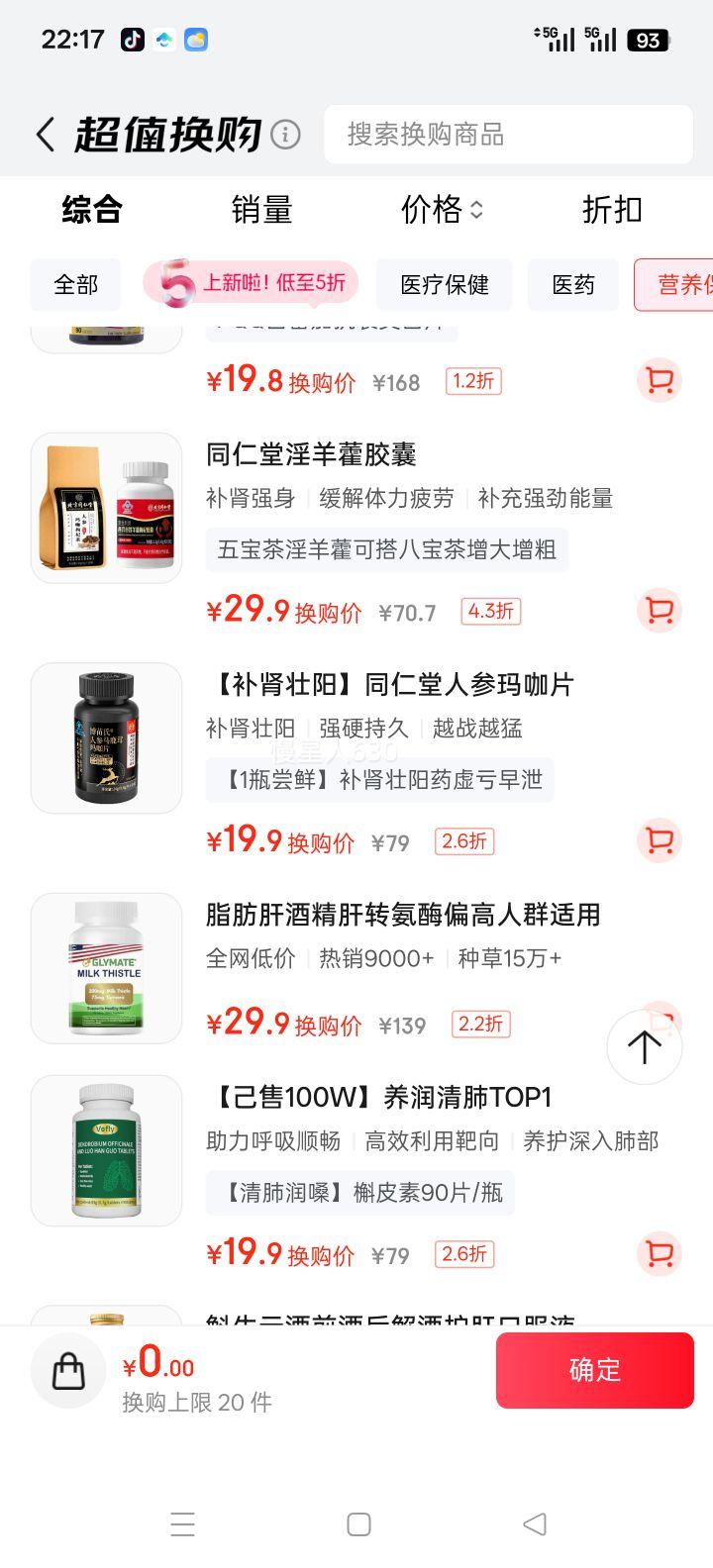
Task: Select the 全部 category chip
Action: pyautogui.click(x=76, y=285)
